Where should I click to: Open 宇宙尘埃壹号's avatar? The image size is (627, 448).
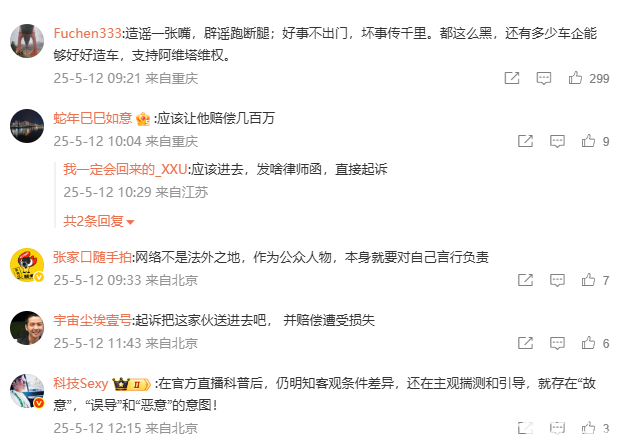[26, 329]
